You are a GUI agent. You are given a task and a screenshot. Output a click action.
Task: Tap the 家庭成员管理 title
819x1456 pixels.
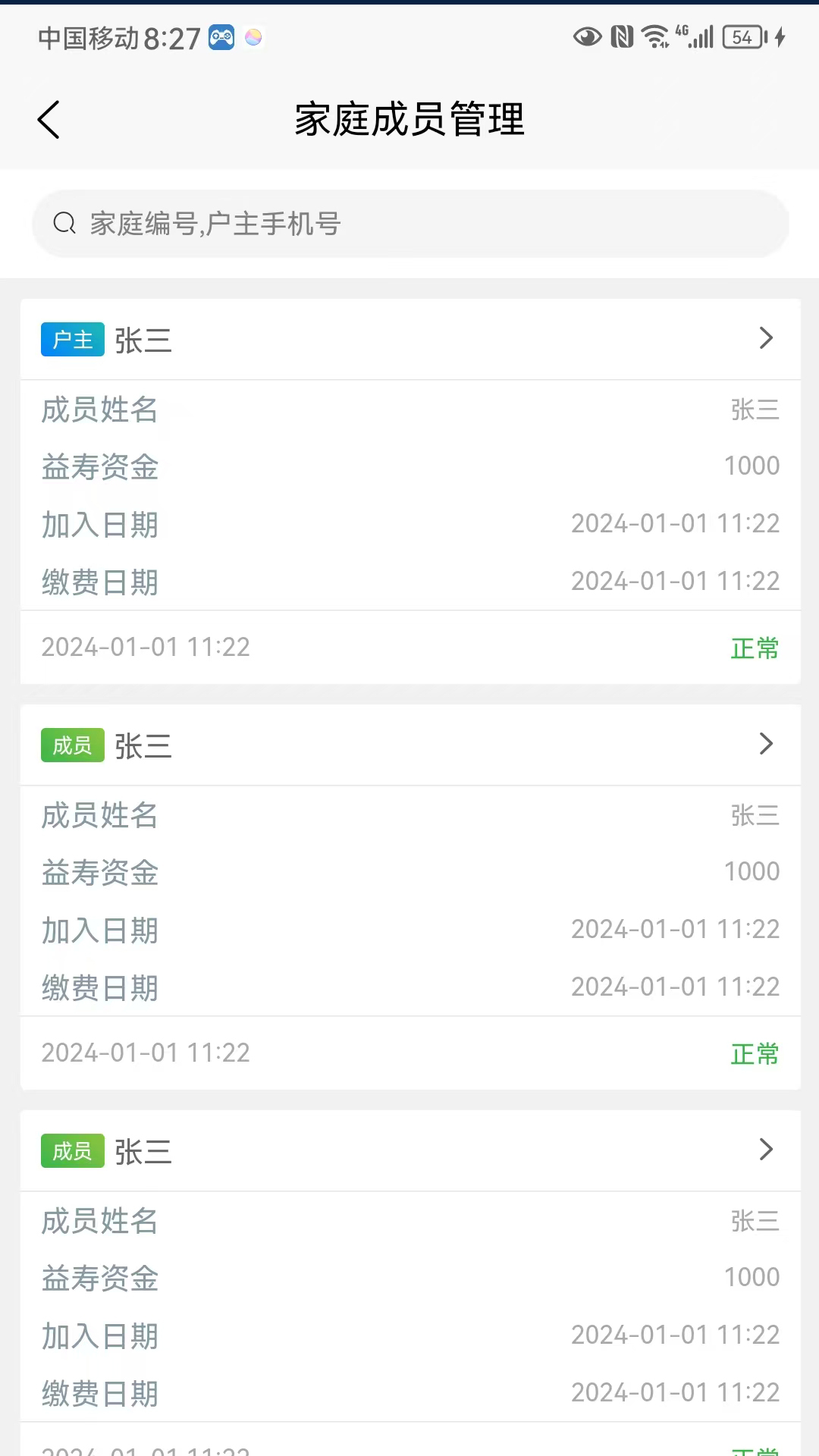coord(409,120)
